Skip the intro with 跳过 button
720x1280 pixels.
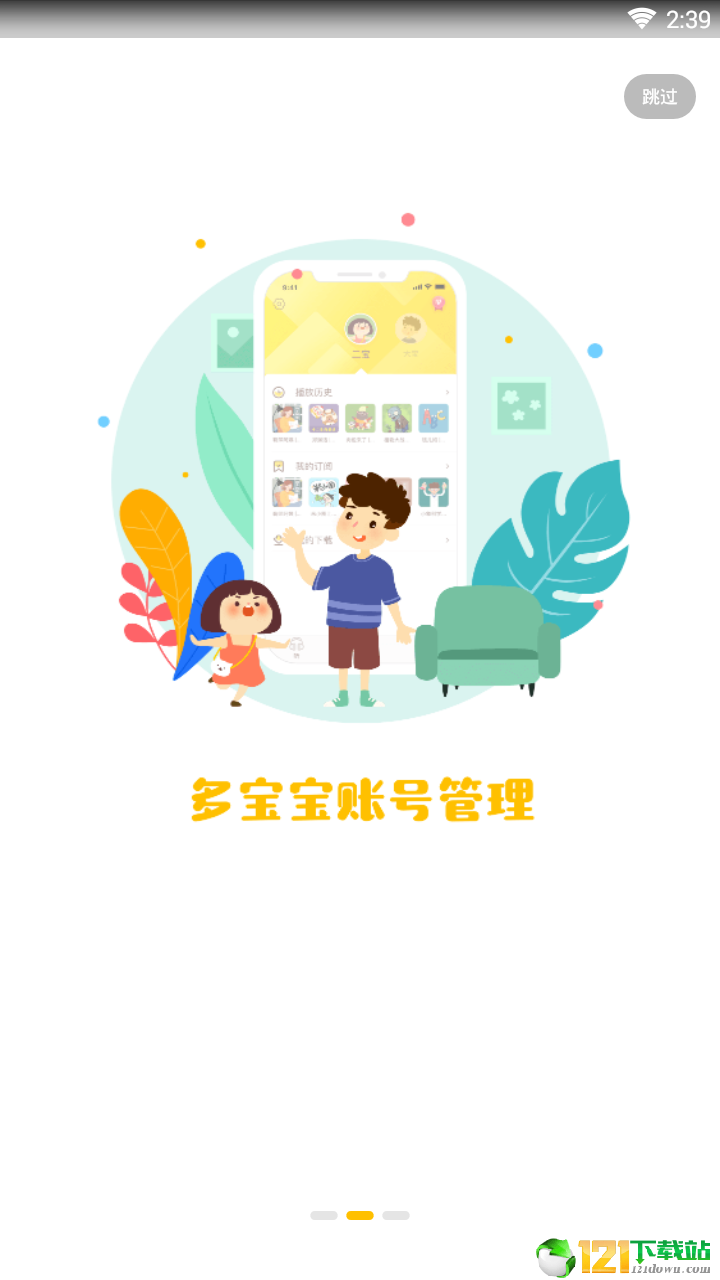(660, 96)
